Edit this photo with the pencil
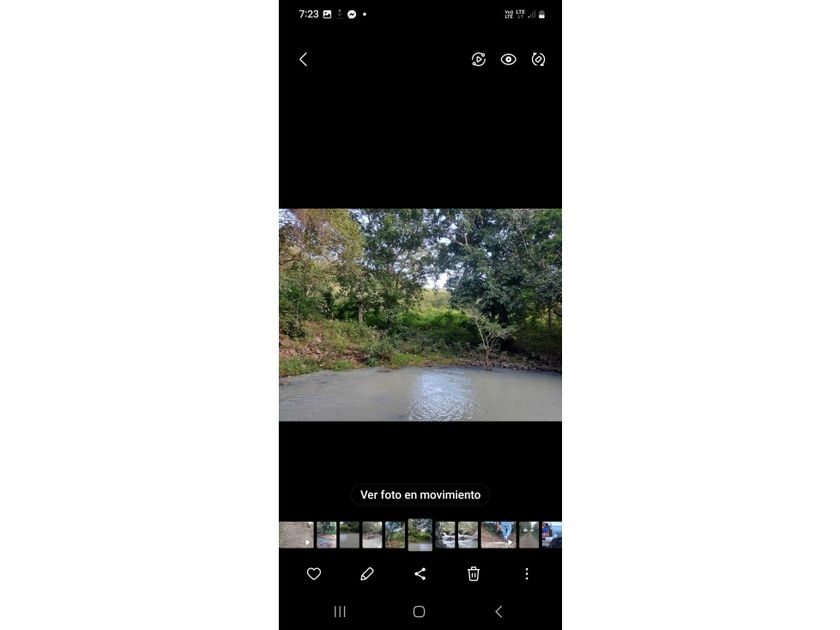Screen dimensions: 840x630 coord(367,574)
